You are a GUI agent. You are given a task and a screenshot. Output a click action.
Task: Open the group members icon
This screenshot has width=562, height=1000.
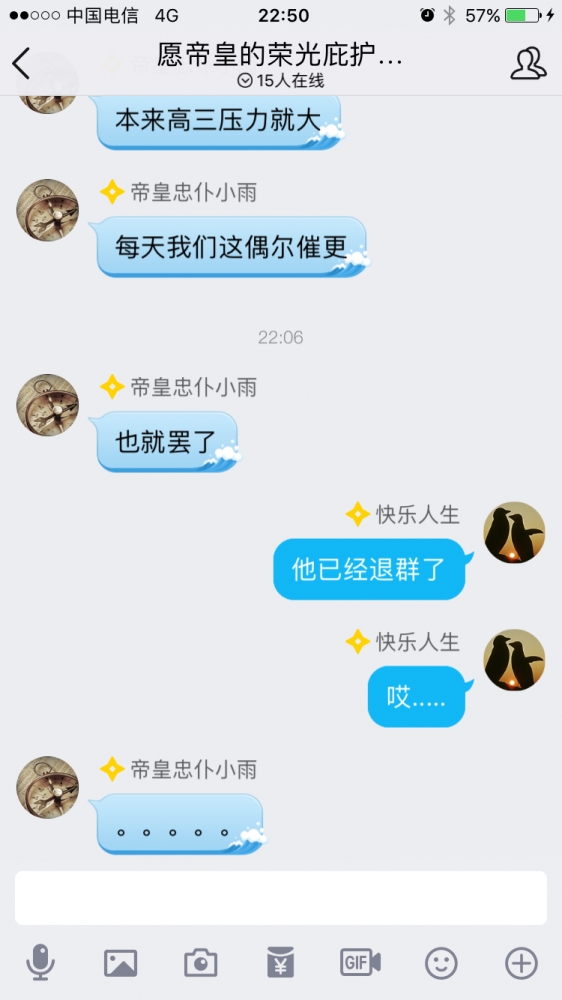pos(528,63)
